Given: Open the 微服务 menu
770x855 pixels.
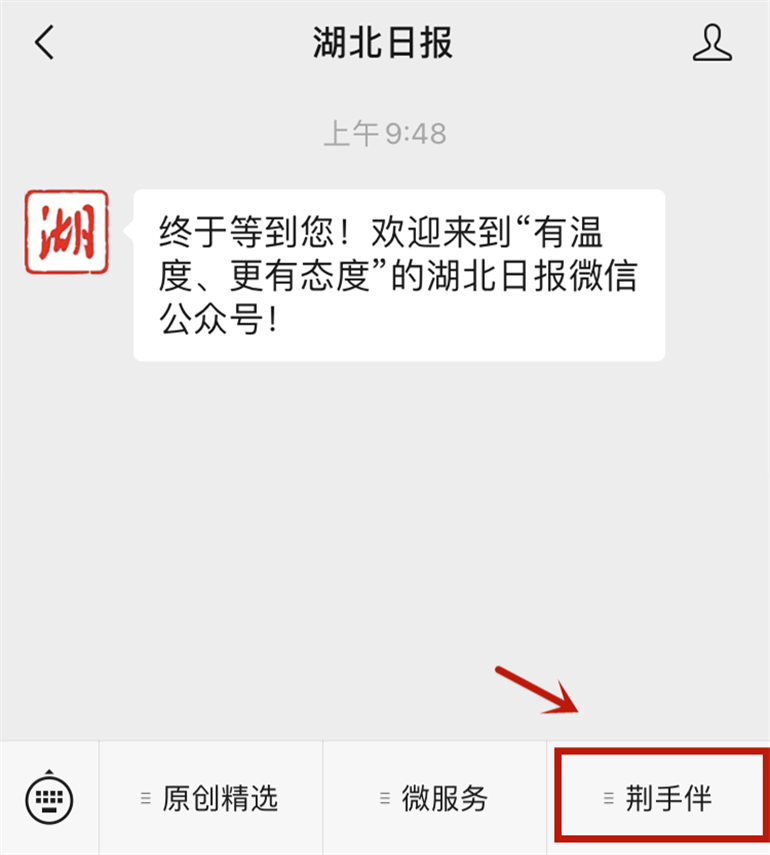Looking at the screenshot, I should 434,798.
